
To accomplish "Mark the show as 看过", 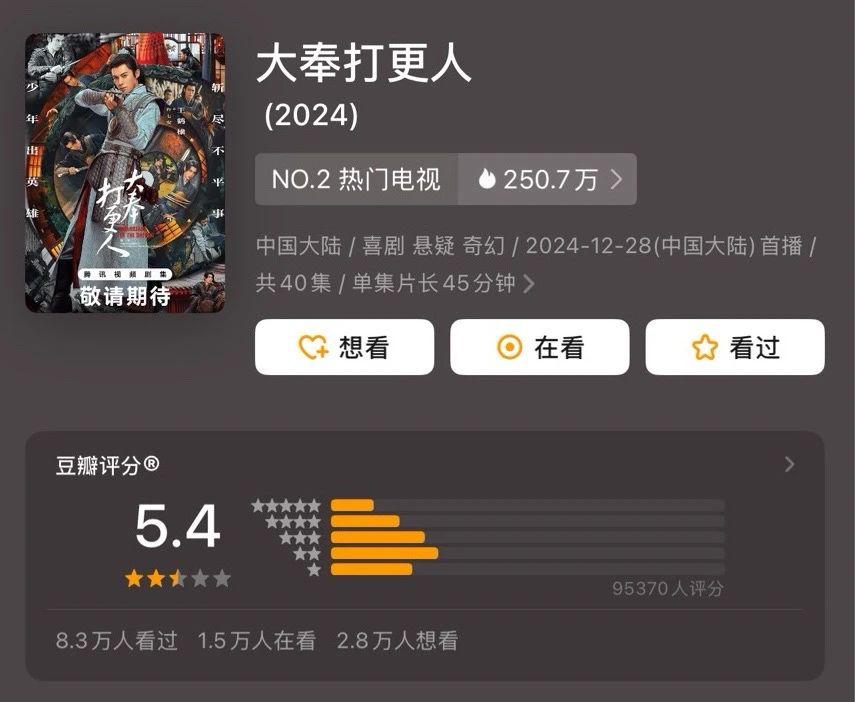I will pos(735,347).
